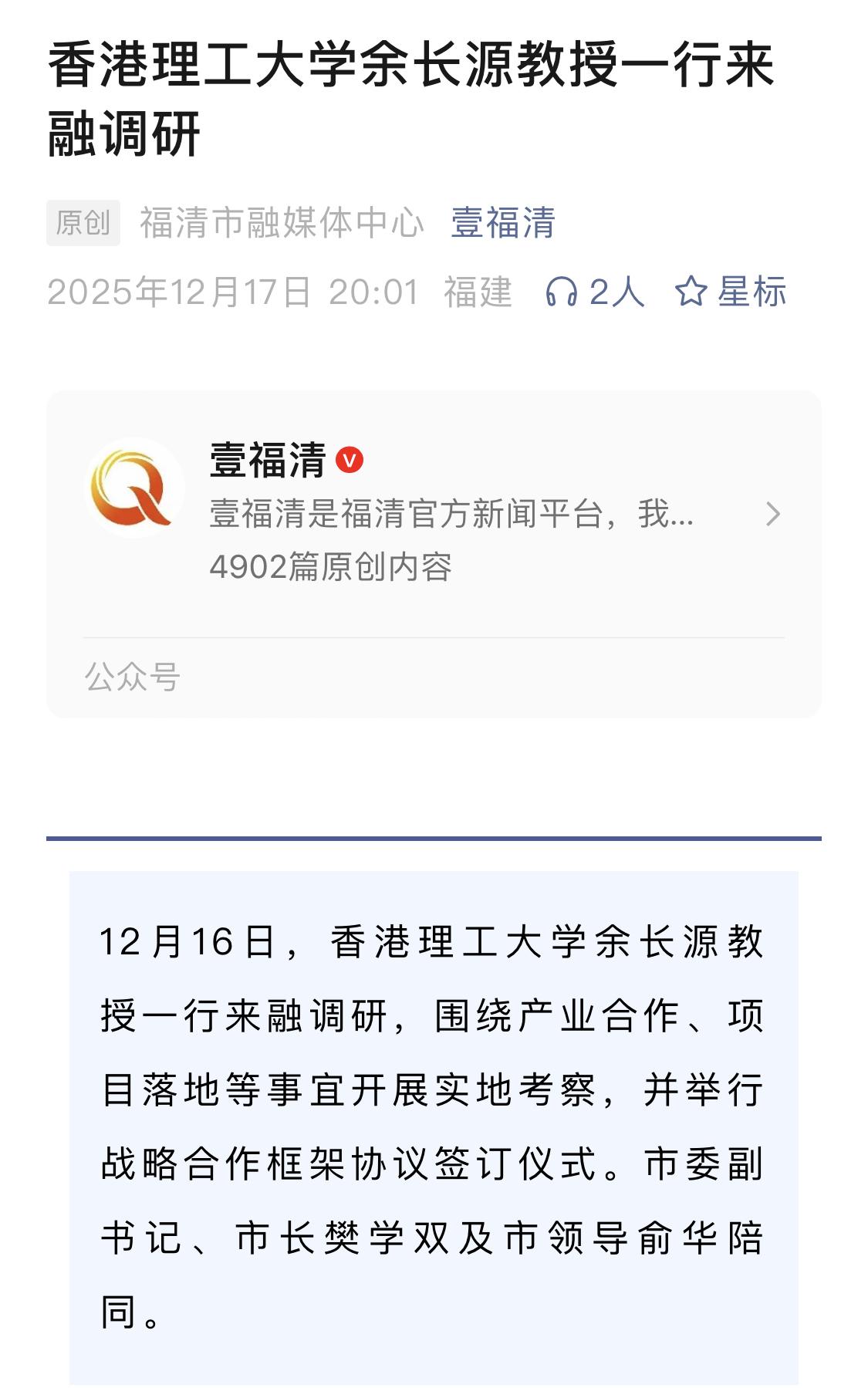Tap the 福建 location text
Viewport: 868px width, 1388px height.
coord(478,292)
